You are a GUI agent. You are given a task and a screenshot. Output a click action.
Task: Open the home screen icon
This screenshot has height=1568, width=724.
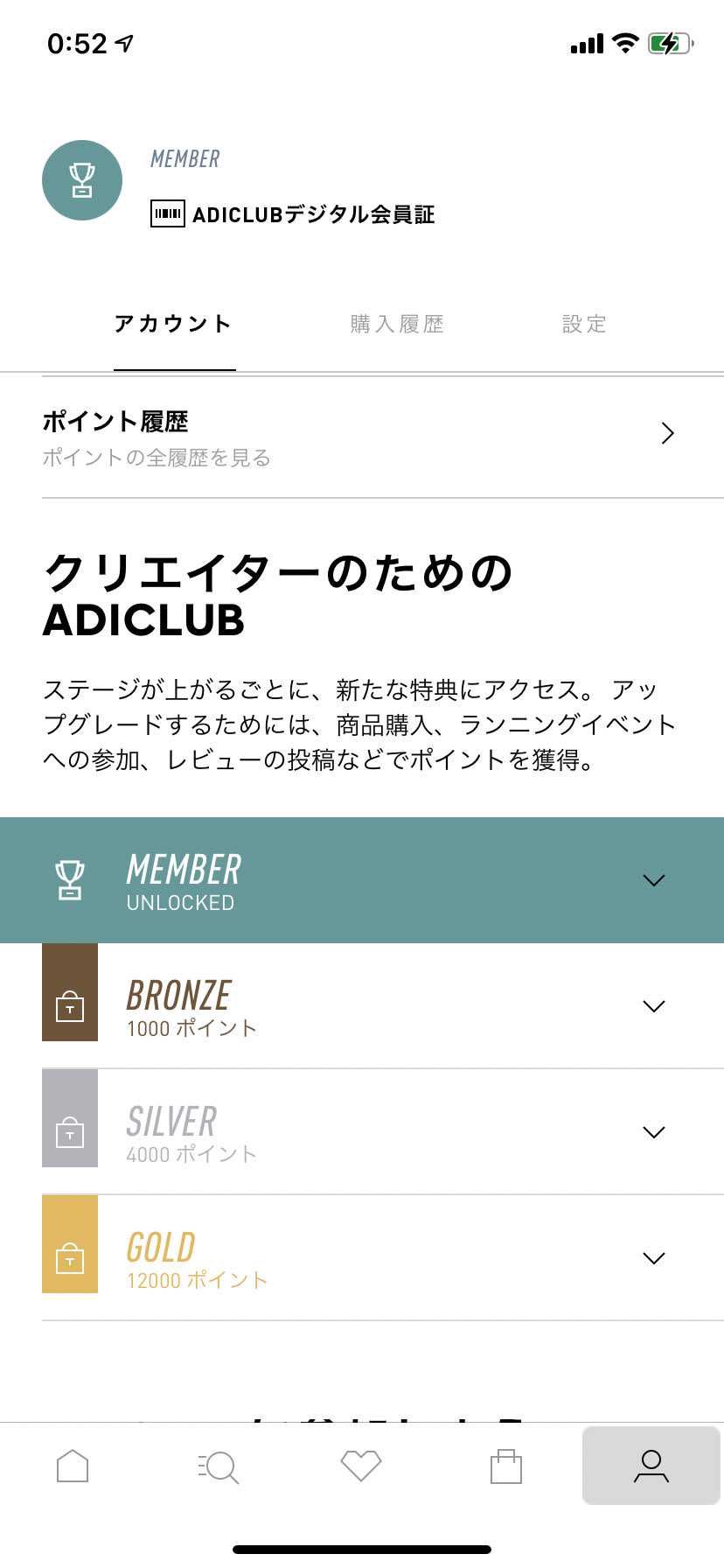click(x=72, y=1465)
